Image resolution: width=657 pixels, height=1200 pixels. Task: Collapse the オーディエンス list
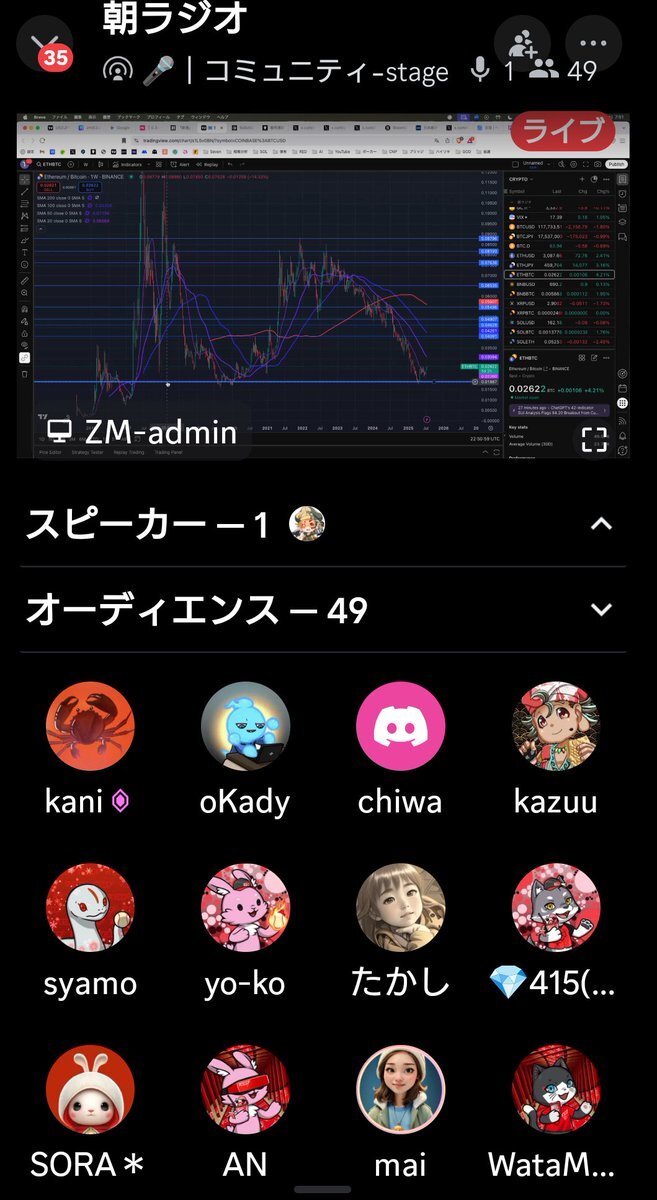(x=601, y=609)
